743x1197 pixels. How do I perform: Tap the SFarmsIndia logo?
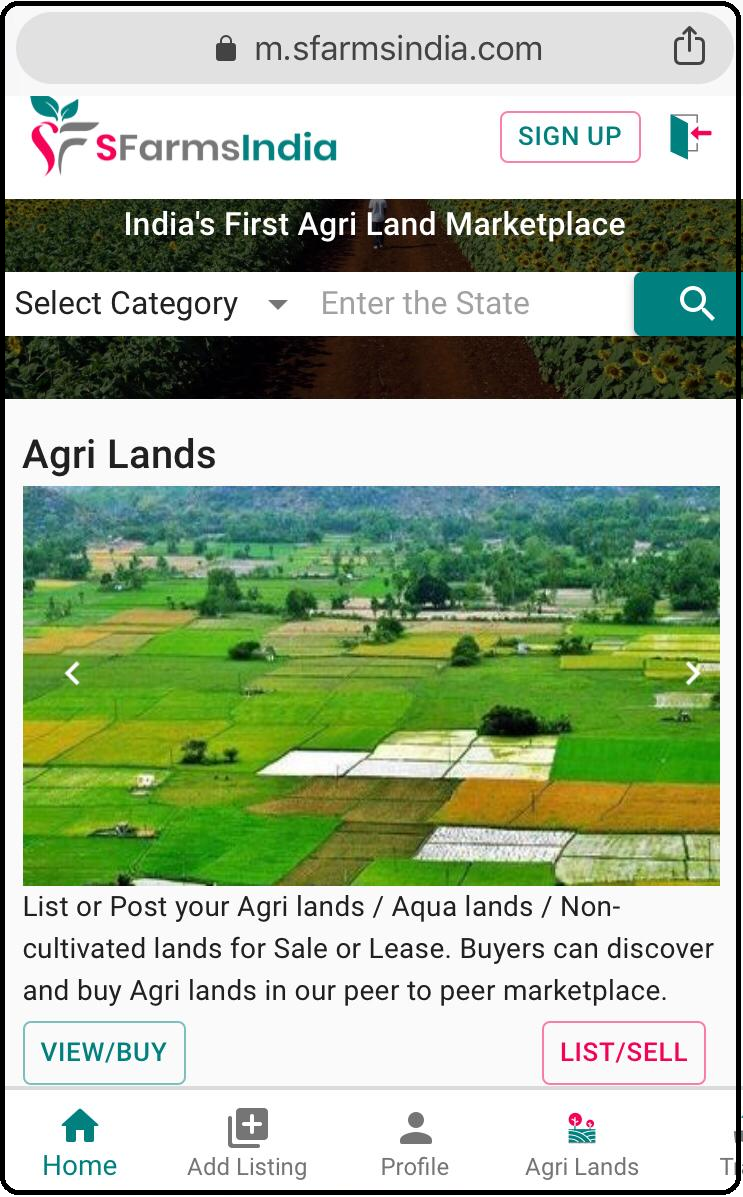click(x=184, y=137)
